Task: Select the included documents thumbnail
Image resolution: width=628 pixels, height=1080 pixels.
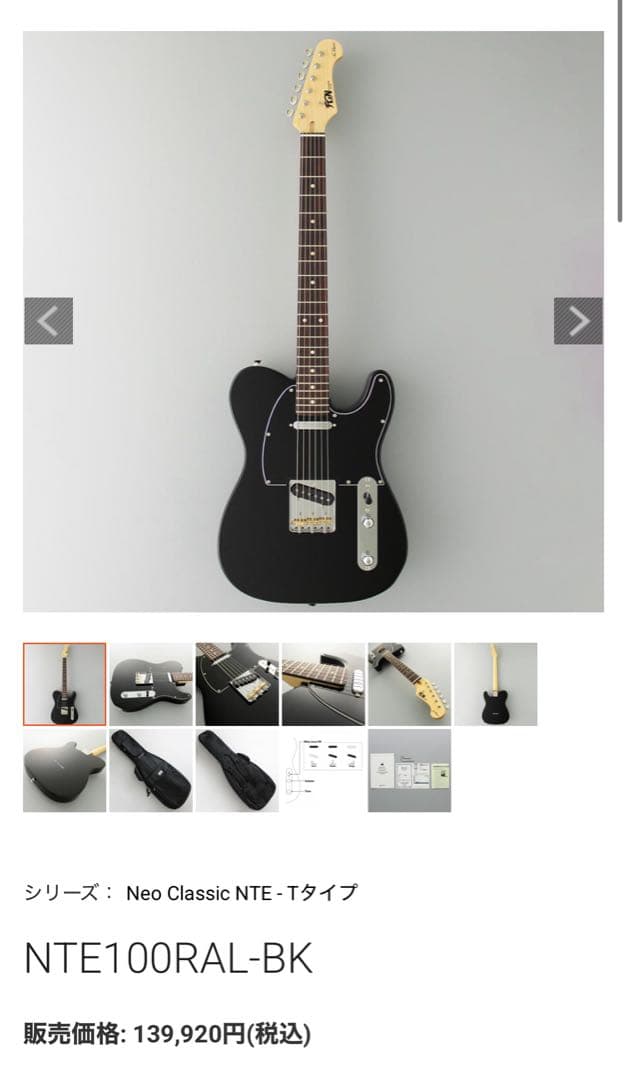Action: [409, 770]
